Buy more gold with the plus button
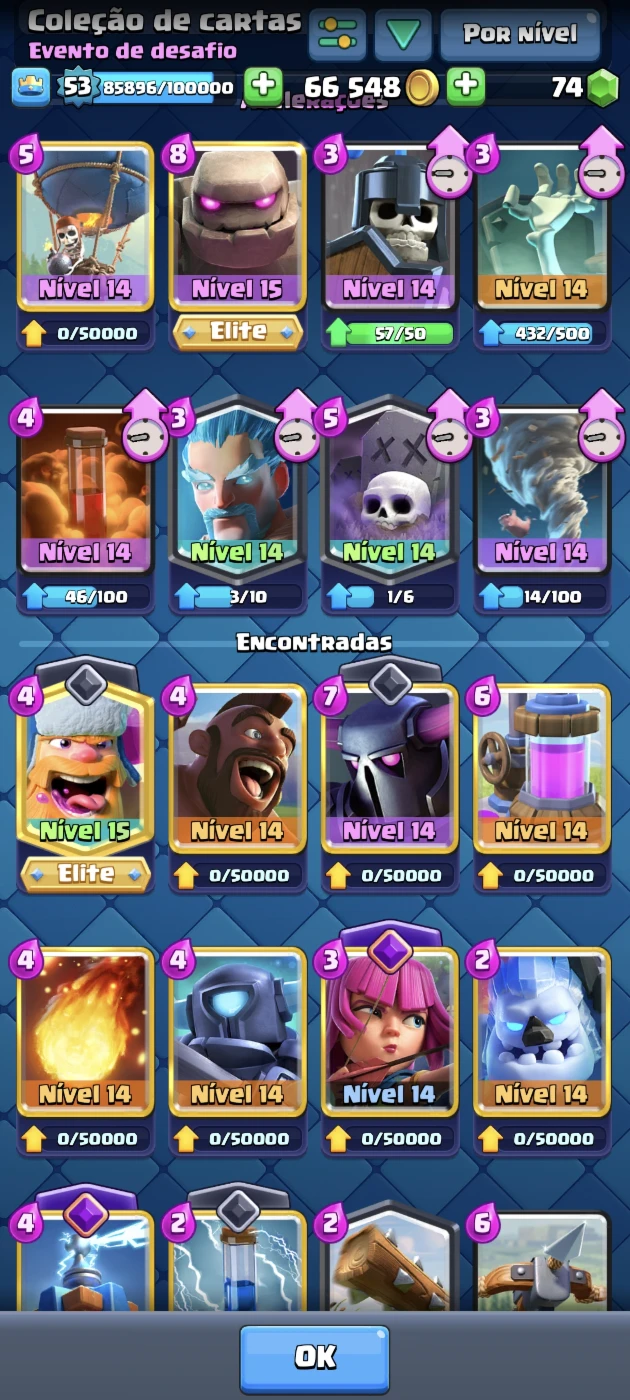630x1400 pixels. [466, 87]
